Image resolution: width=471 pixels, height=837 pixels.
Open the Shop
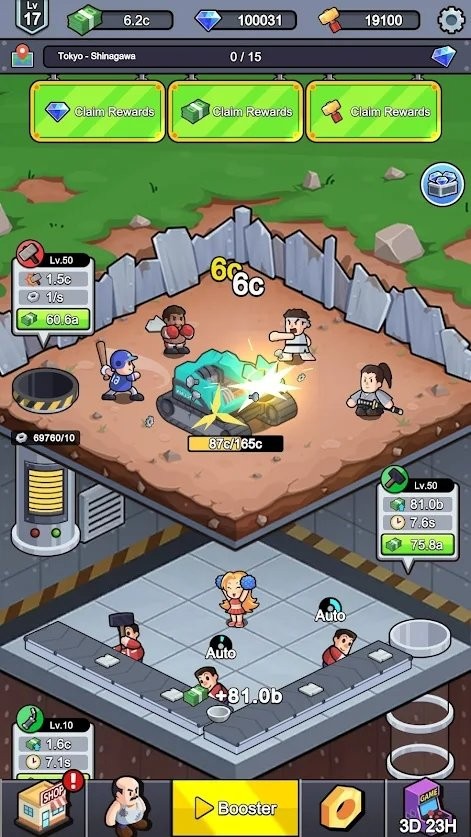point(44,808)
